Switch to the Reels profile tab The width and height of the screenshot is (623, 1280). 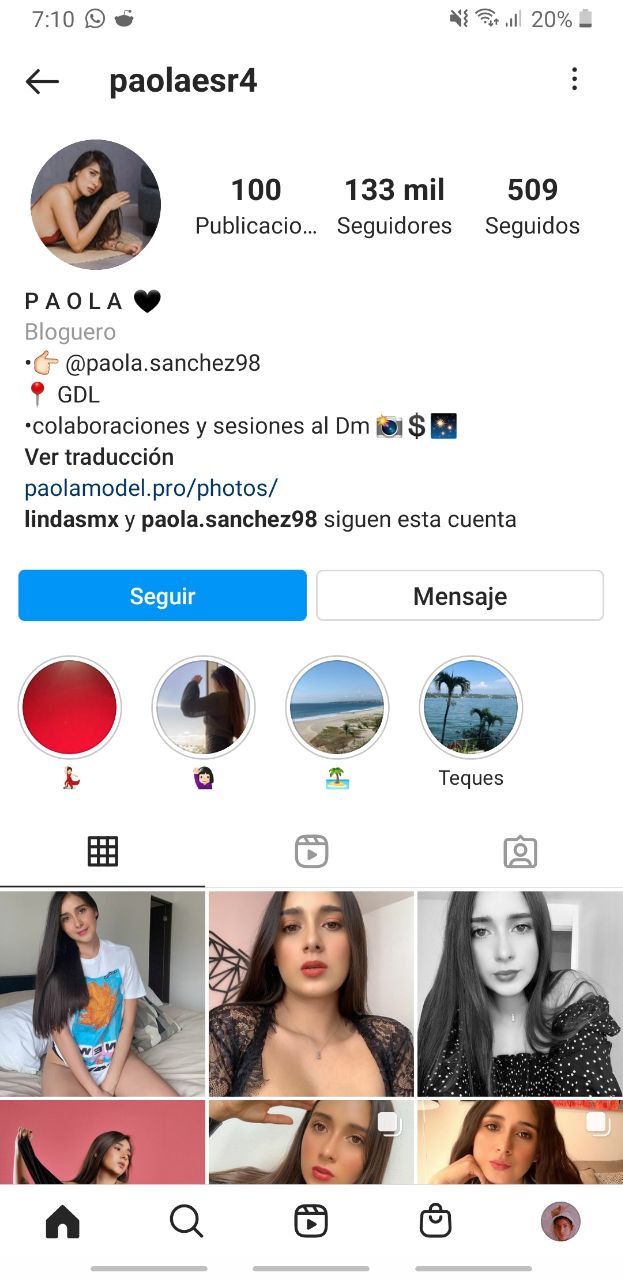coord(312,852)
